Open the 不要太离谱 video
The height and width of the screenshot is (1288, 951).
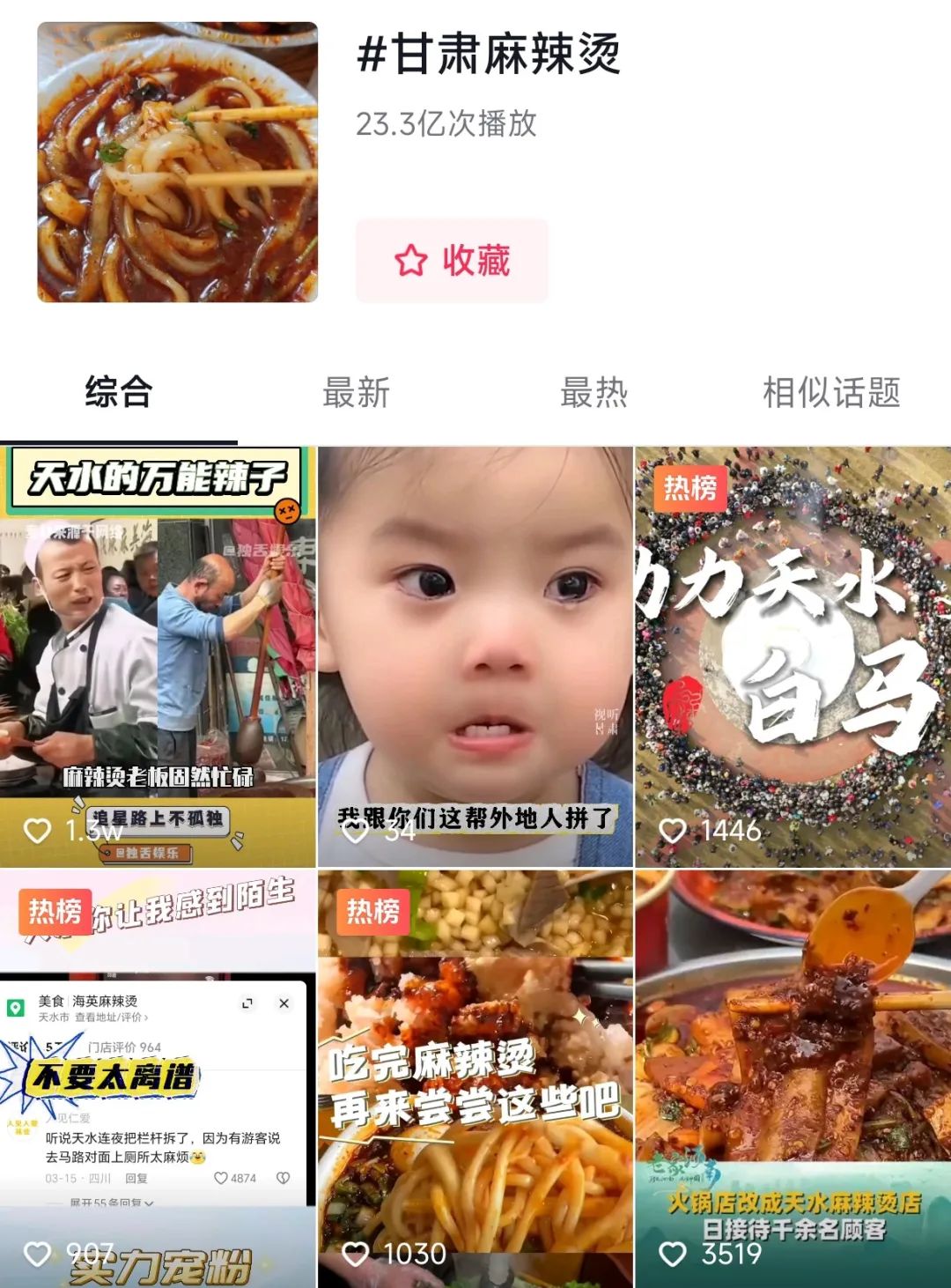pos(158,1078)
